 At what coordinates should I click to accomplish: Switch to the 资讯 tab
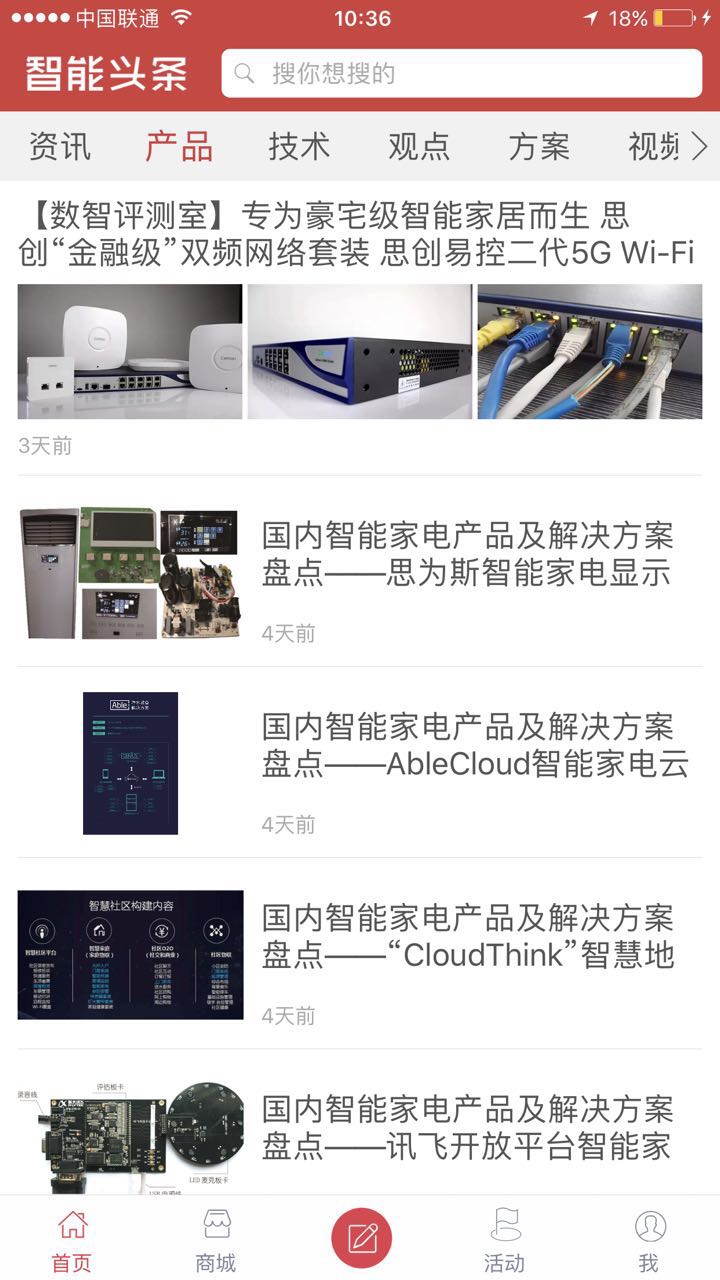pos(62,146)
